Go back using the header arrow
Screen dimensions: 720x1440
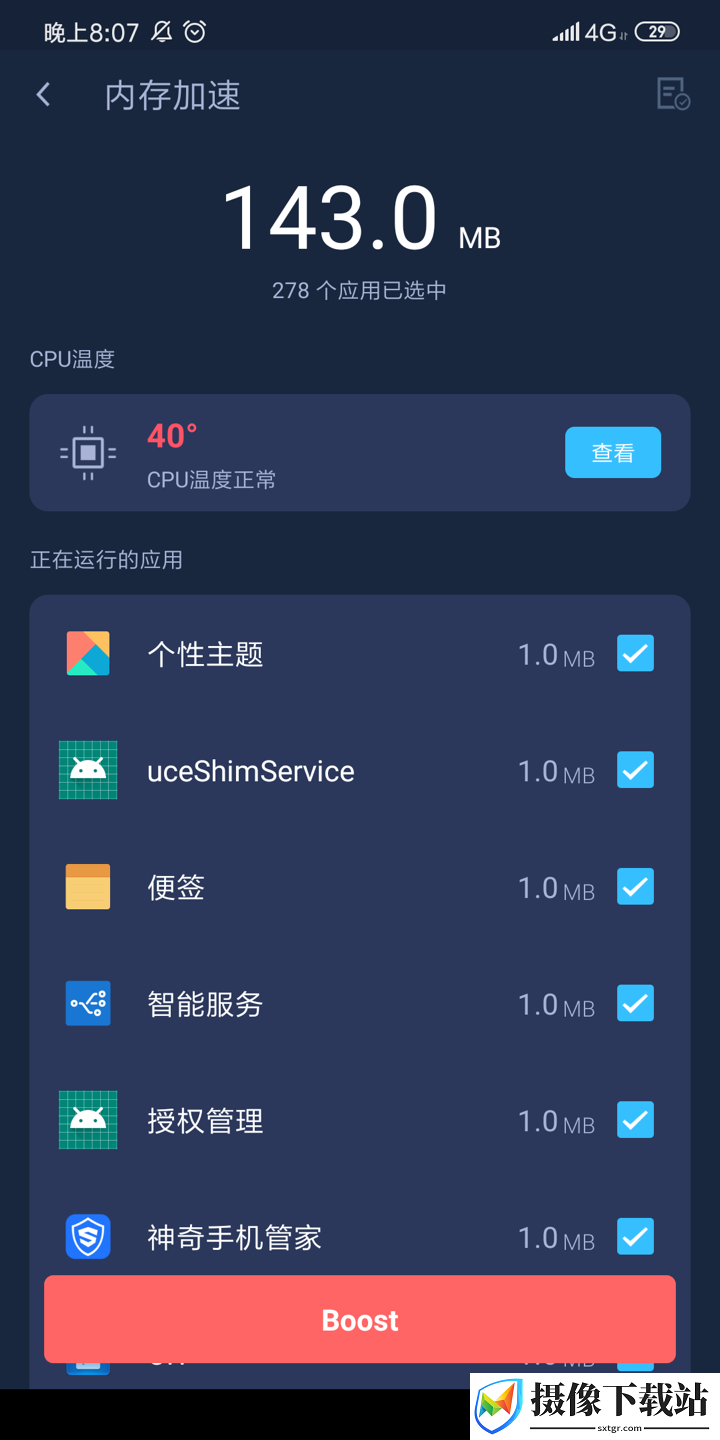[43, 95]
